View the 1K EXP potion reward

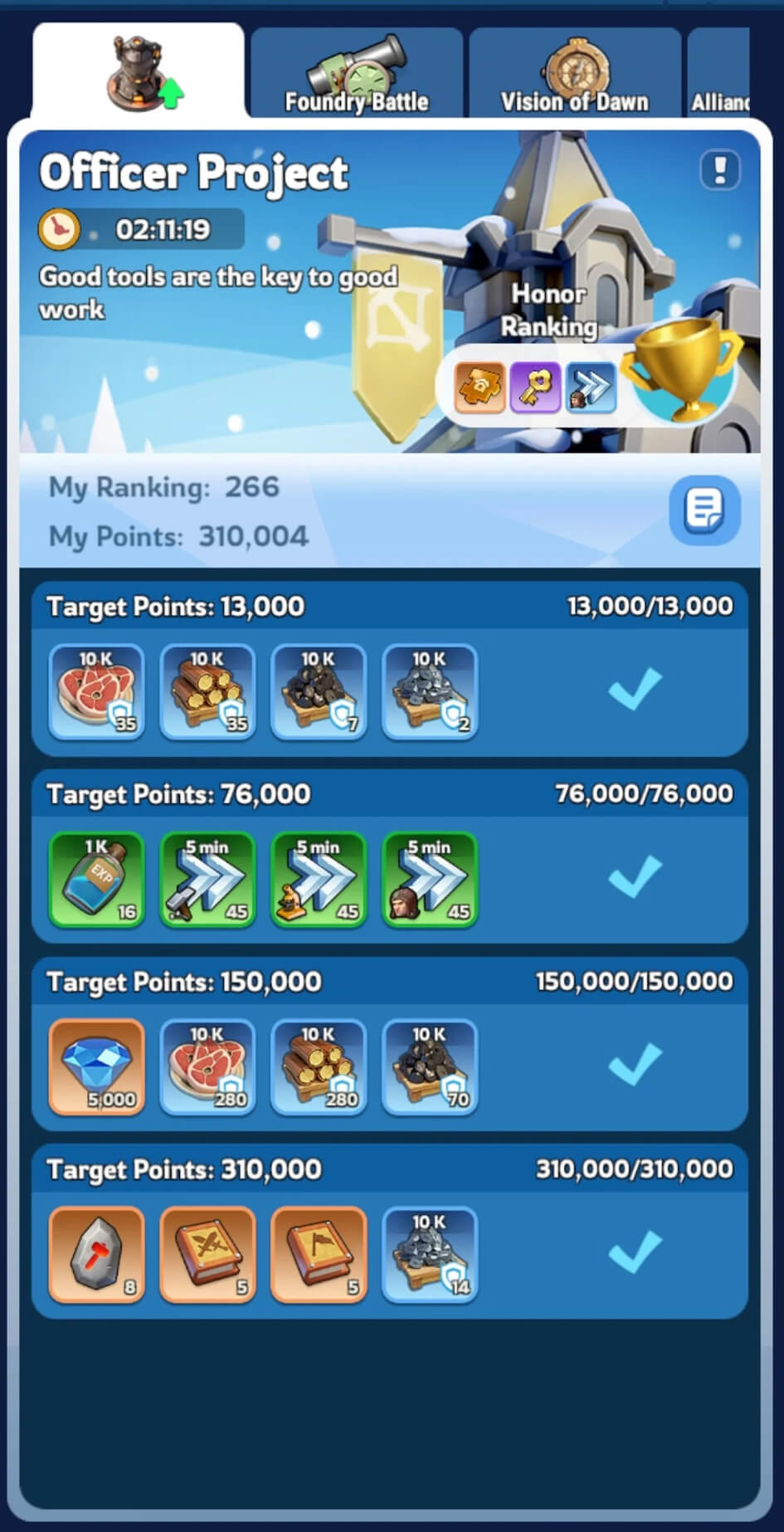[96, 879]
